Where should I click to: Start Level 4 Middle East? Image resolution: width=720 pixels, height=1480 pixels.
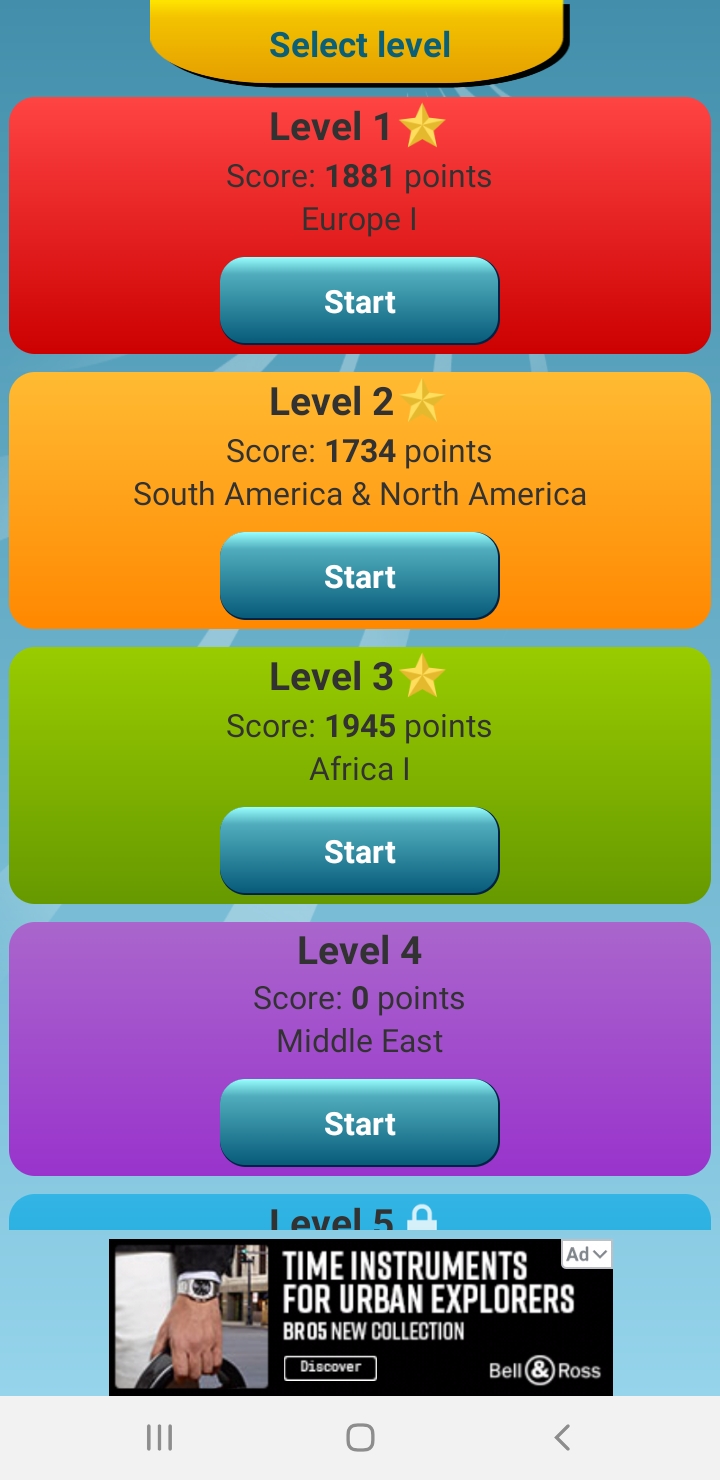pos(359,1123)
